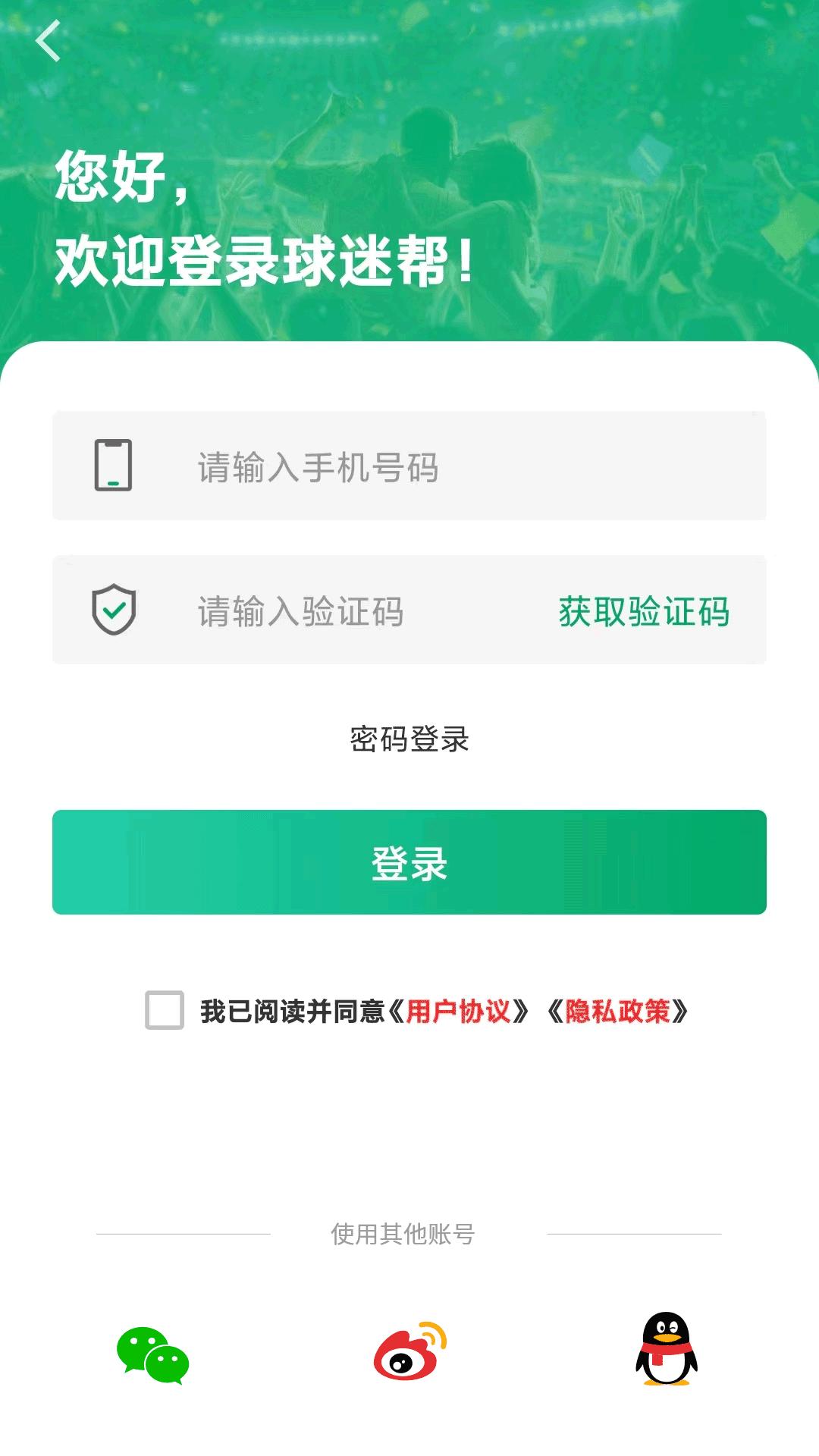Image resolution: width=819 pixels, height=1456 pixels.
Task: Tap the phone number input field
Action: tap(455, 467)
